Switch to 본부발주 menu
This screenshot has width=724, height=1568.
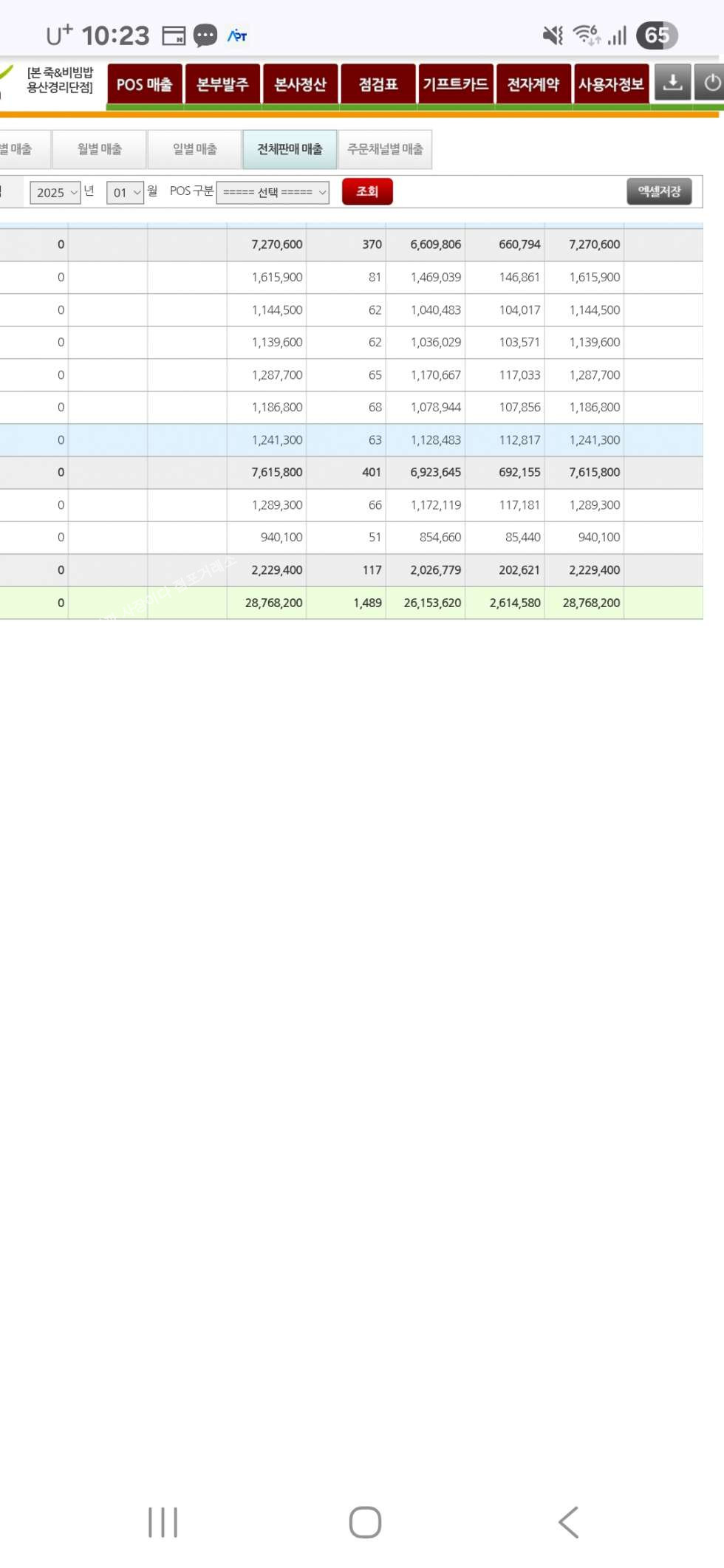(222, 84)
